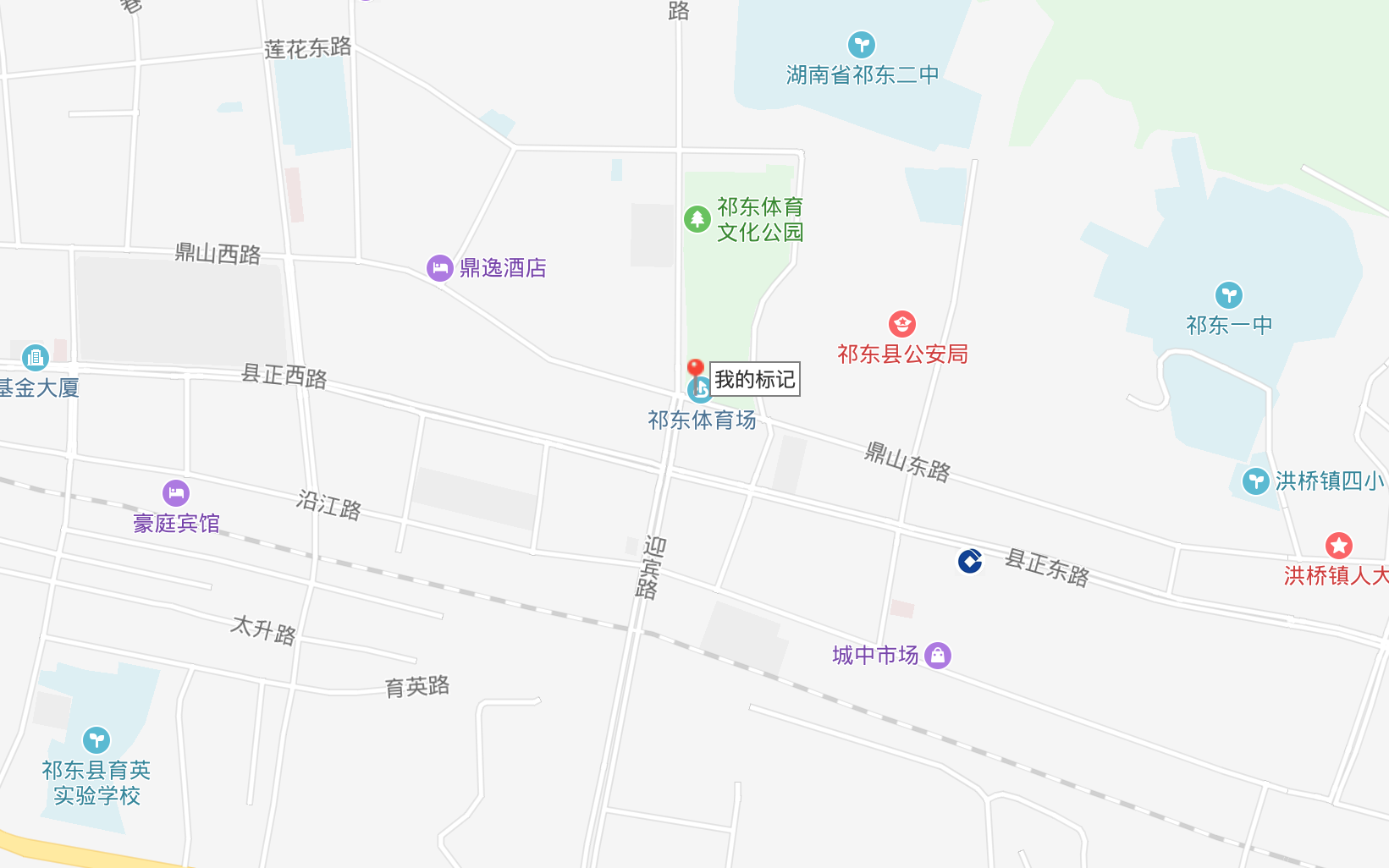The height and width of the screenshot is (868, 1389).
Task: Open the 洪桥镇人大 government marker
Action: 1338,546
